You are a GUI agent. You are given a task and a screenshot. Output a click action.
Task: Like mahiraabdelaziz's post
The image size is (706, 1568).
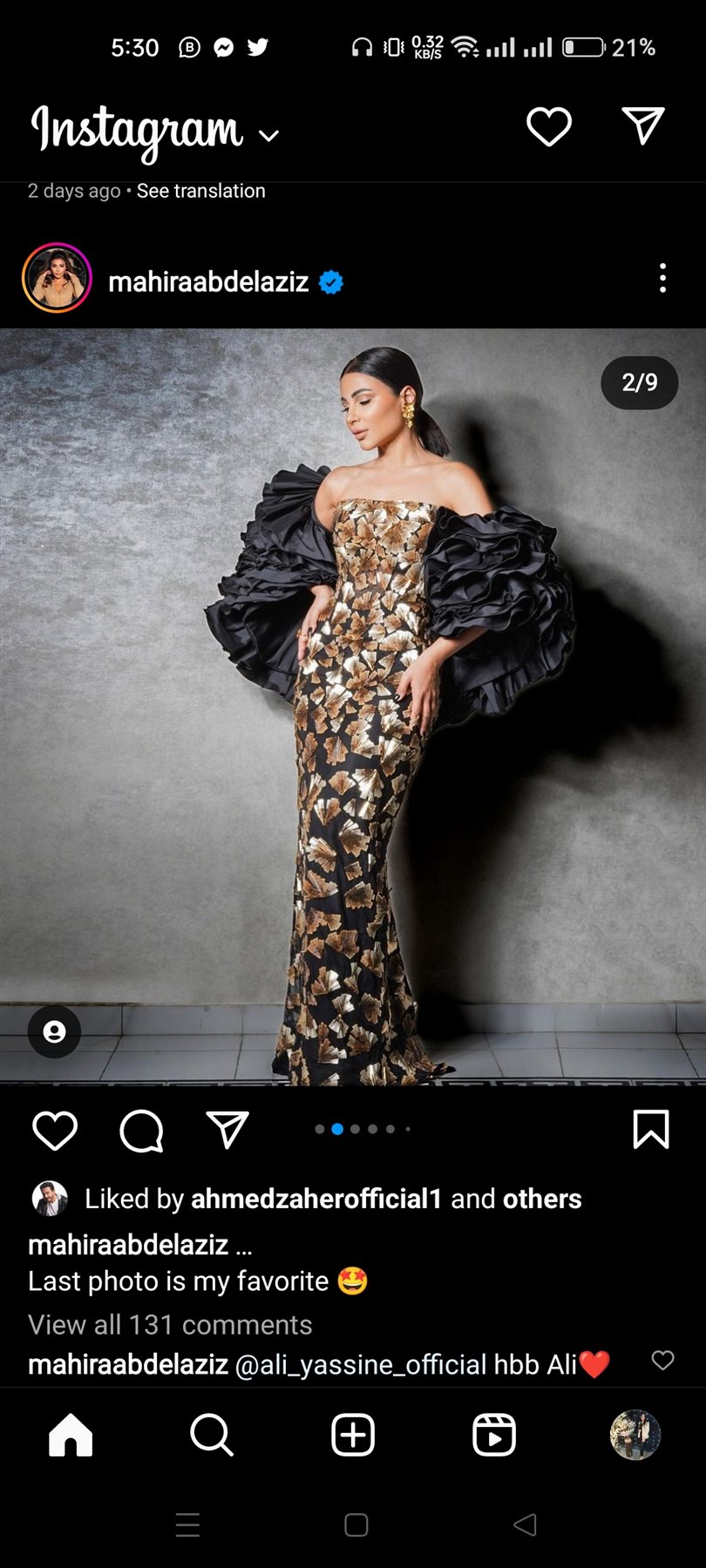pos(54,1131)
